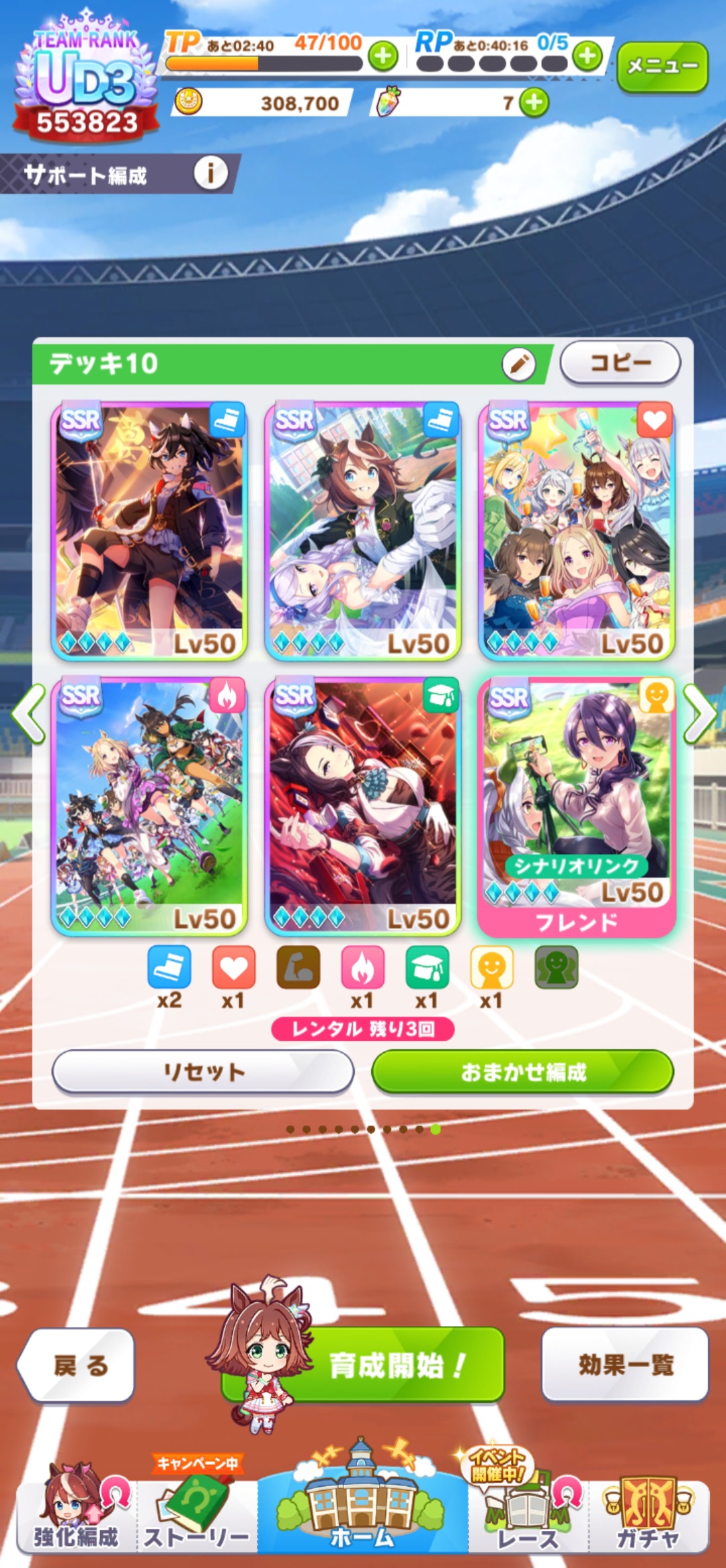This screenshot has width=726, height=1568.
Task: Tap the コピー button
Action: point(620,363)
